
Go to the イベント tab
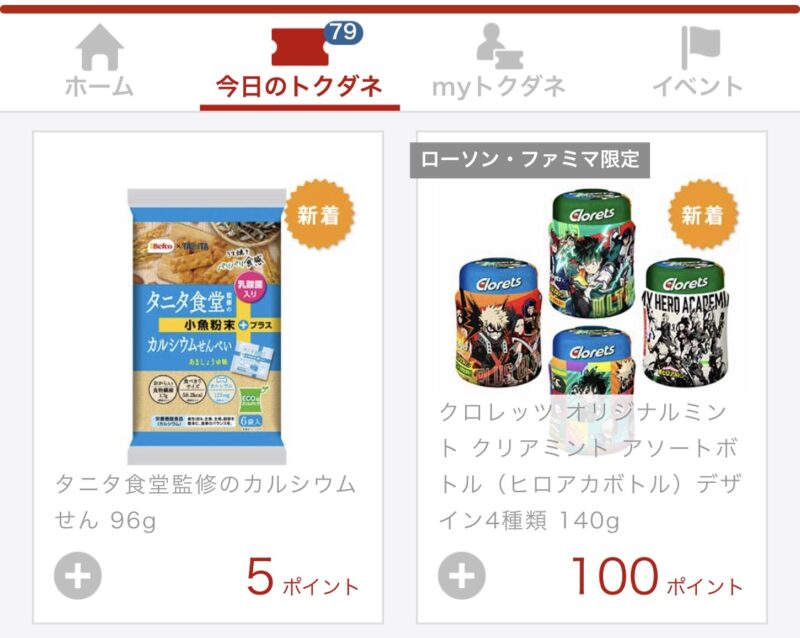(698, 62)
